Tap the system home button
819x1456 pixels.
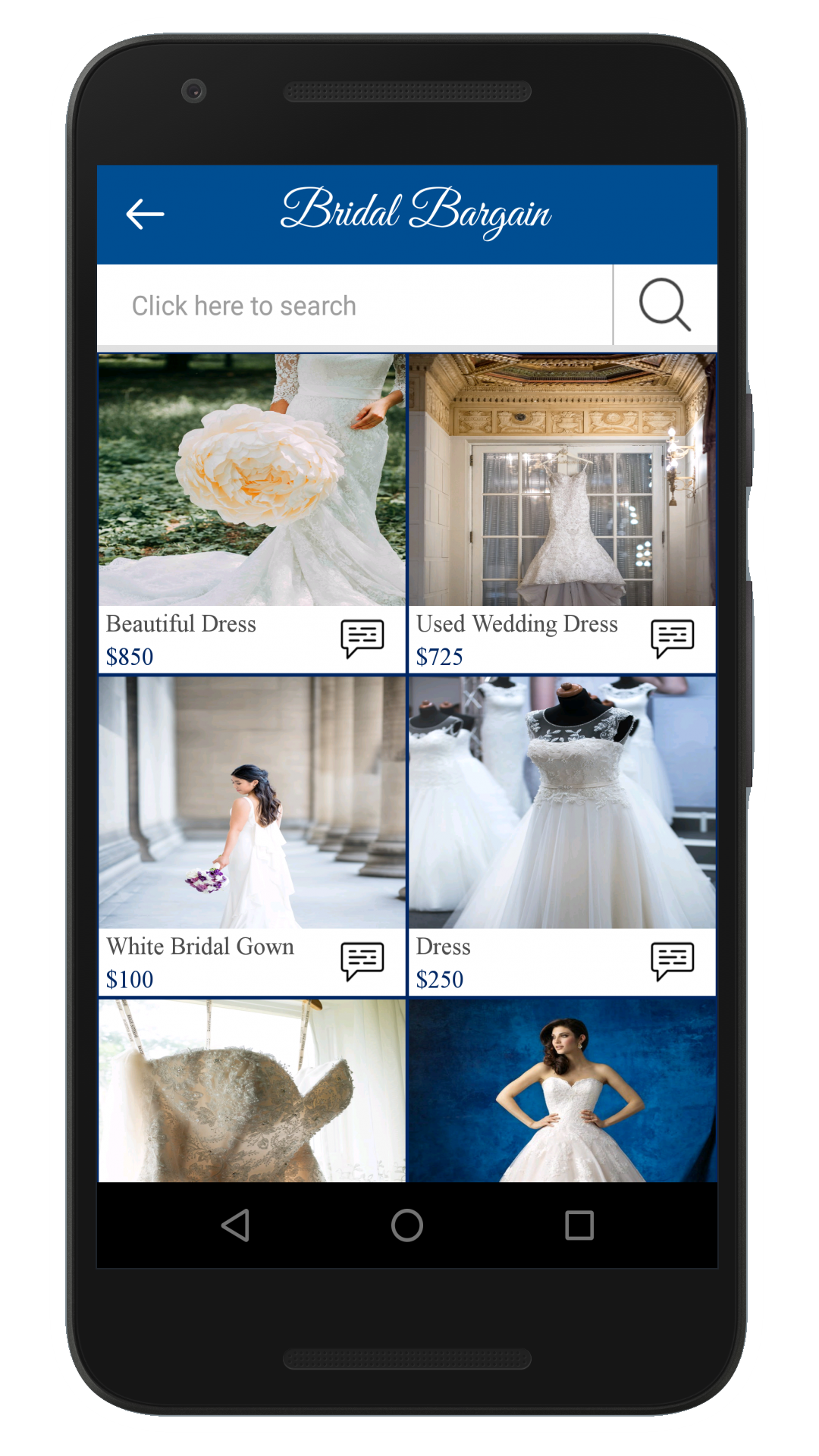pos(407,1225)
